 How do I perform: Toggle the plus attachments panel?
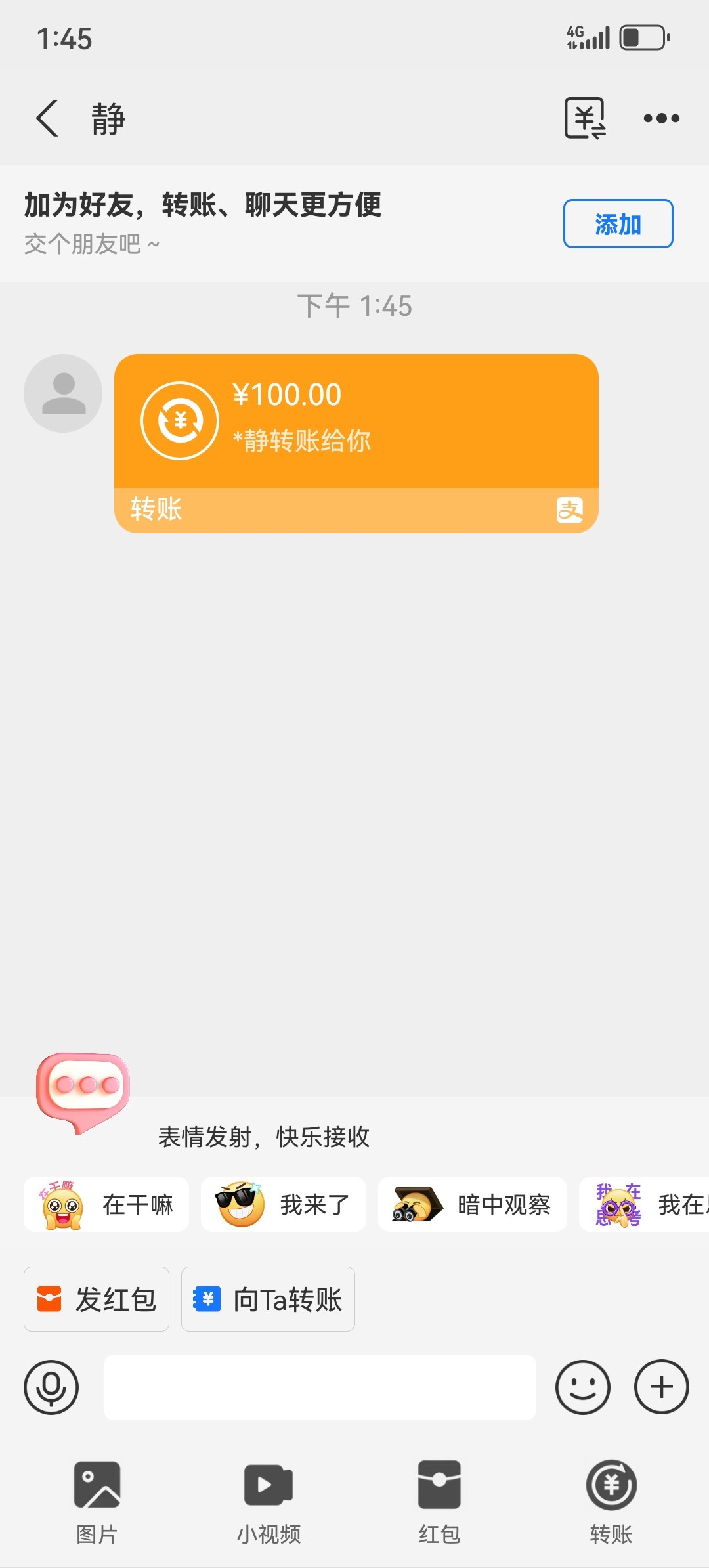pyautogui.click(x=661, y=1387)
